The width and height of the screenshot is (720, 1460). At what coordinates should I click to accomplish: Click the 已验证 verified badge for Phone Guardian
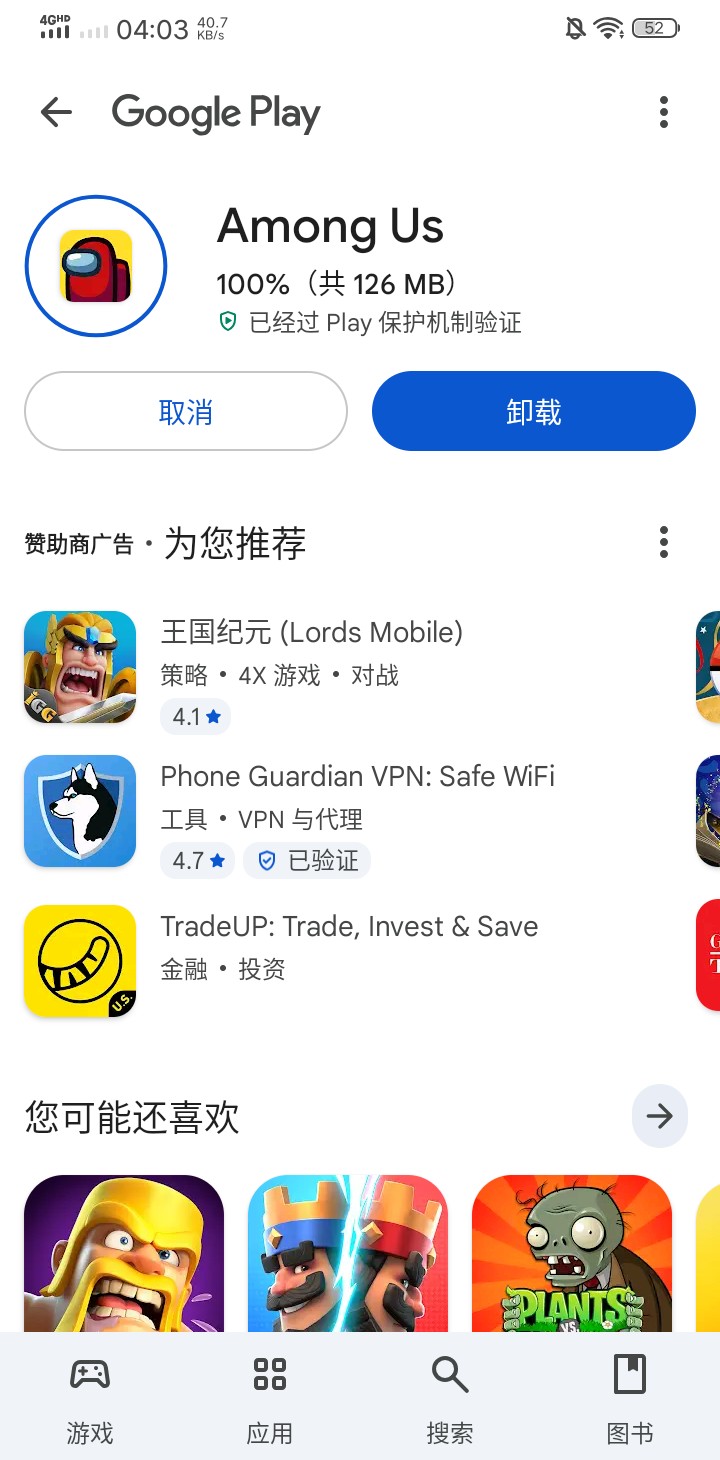307,860
